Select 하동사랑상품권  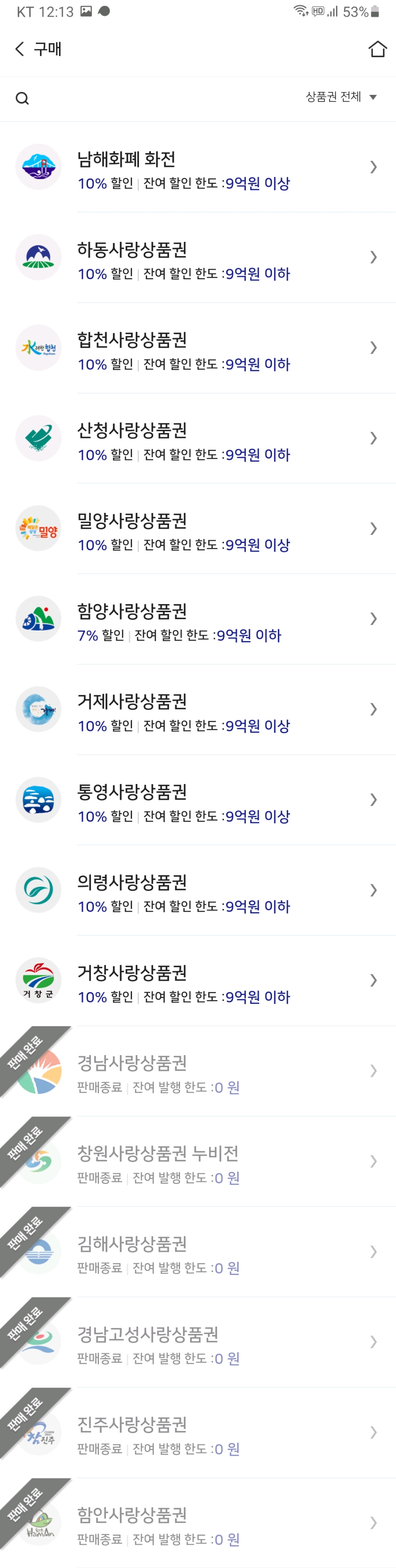pyautogui.click(x=198, y=258)
